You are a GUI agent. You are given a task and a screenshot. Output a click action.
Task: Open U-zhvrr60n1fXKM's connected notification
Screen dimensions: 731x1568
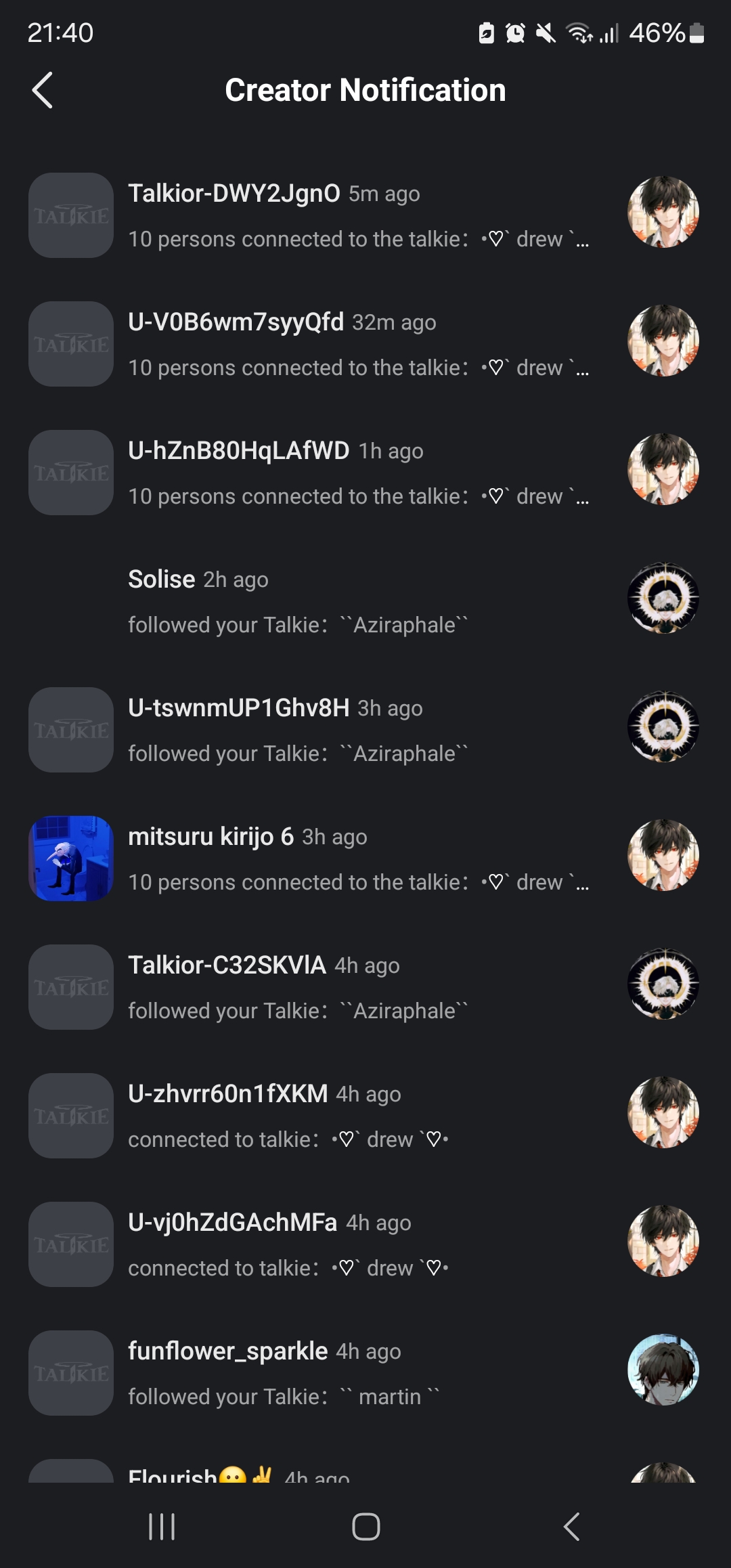click(x=365, y=1116)
